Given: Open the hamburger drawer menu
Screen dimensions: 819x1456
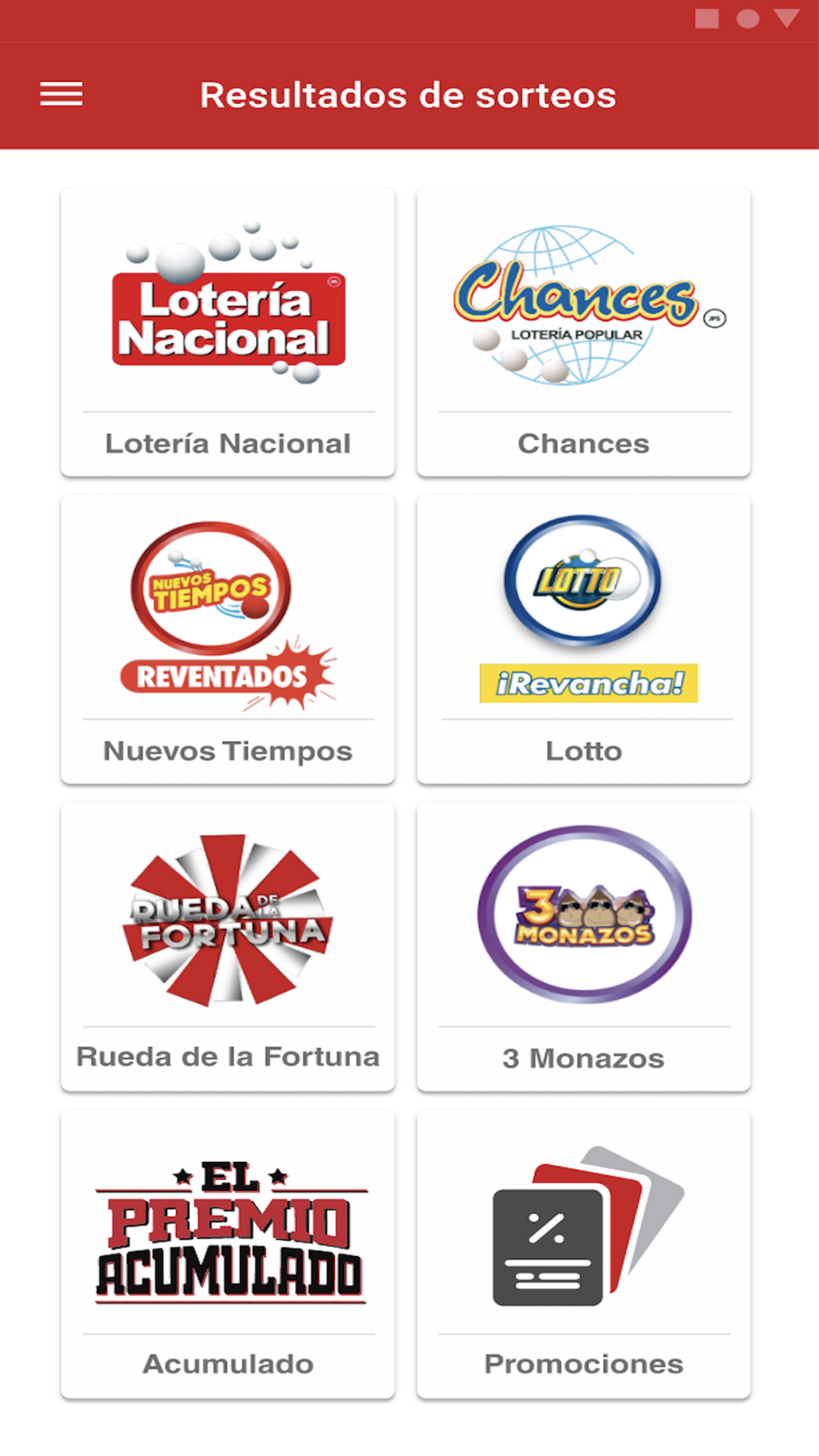Looking at the screenshot, I should pyautogui.click(x=61, y=95).
